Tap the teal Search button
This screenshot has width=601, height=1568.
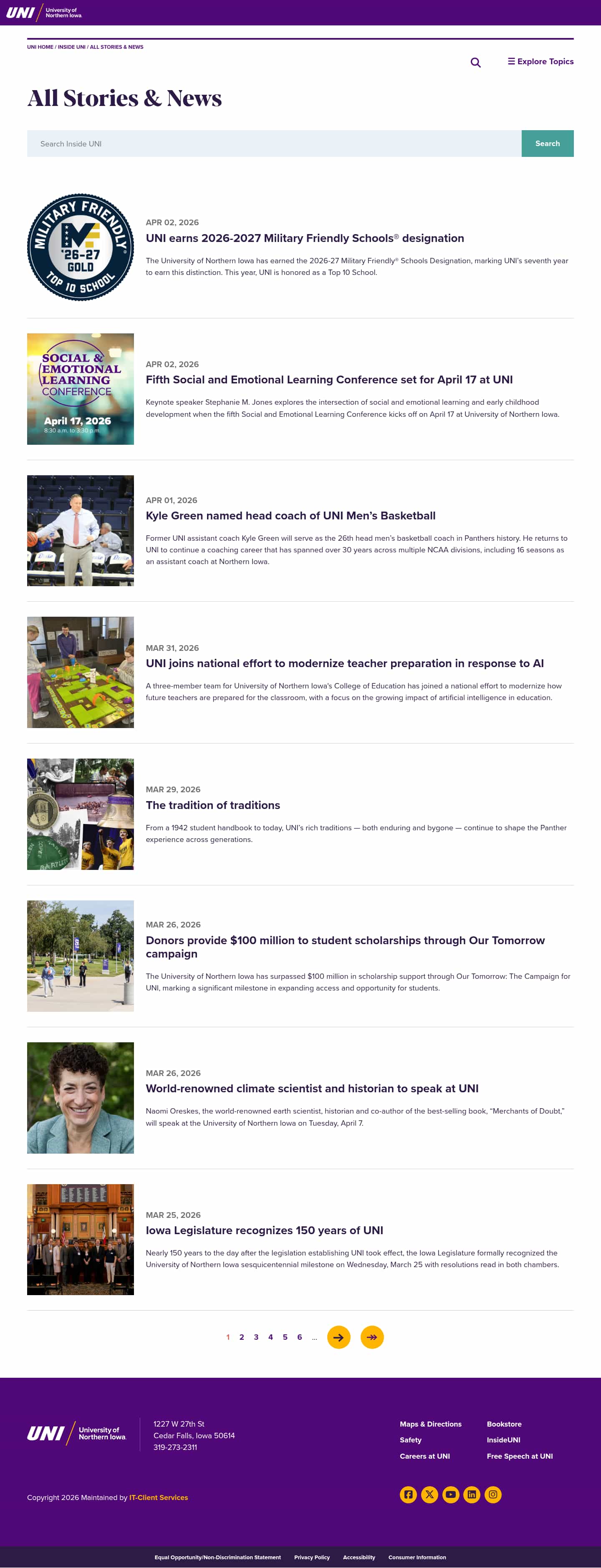coord(547,144)
